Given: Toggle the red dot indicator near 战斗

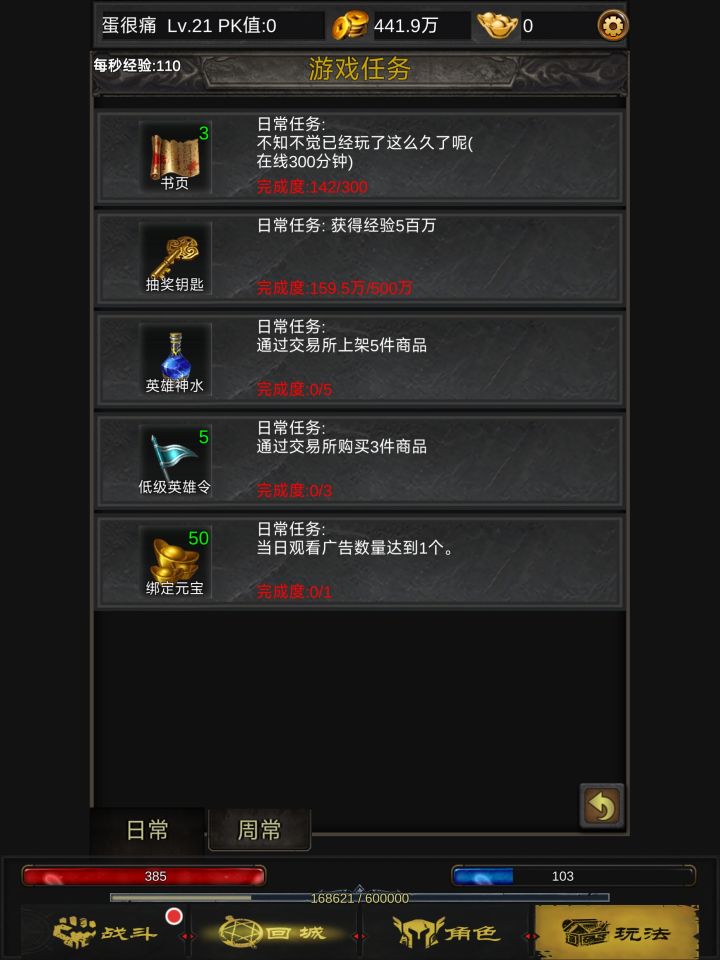Looking at the screenshot, I should (172, 916).
